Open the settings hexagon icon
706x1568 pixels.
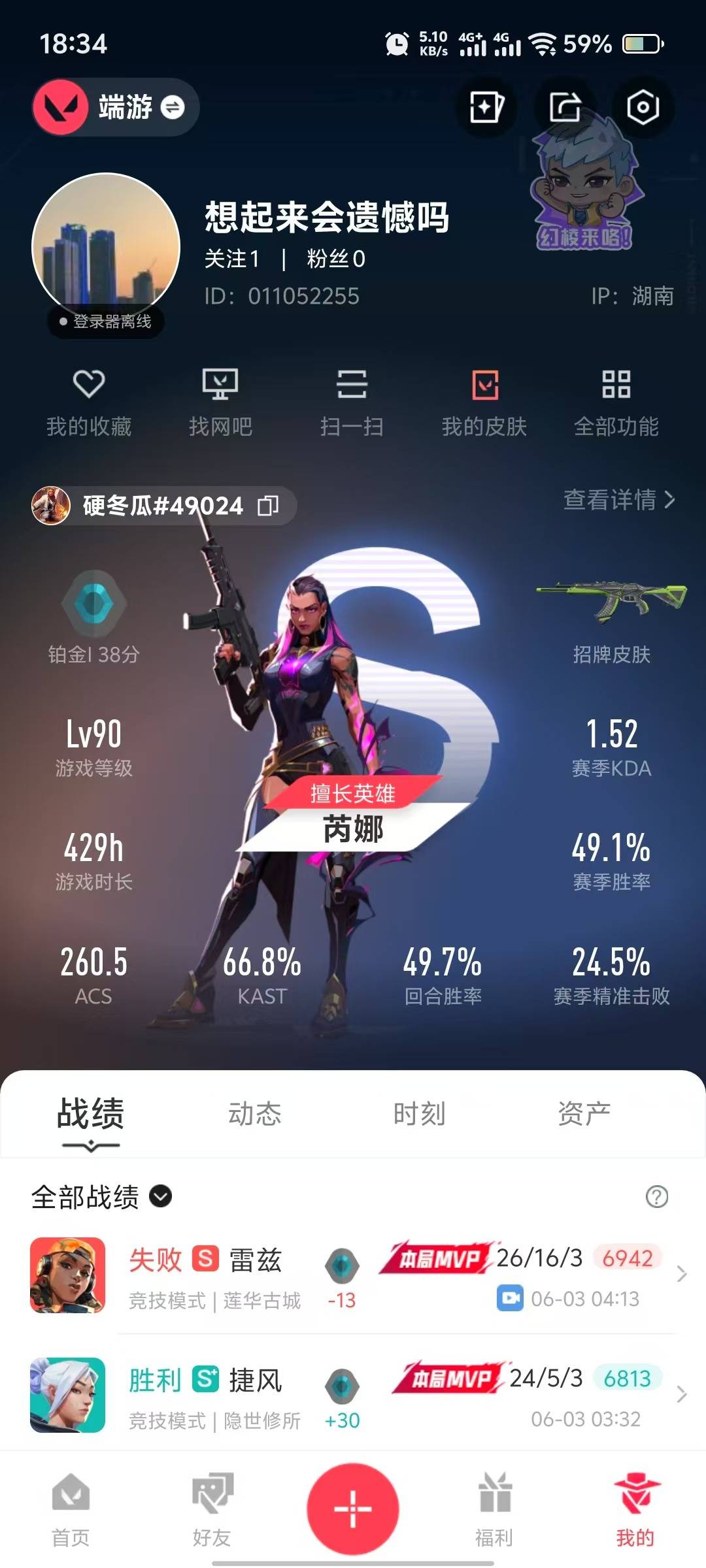click(643, 107)
